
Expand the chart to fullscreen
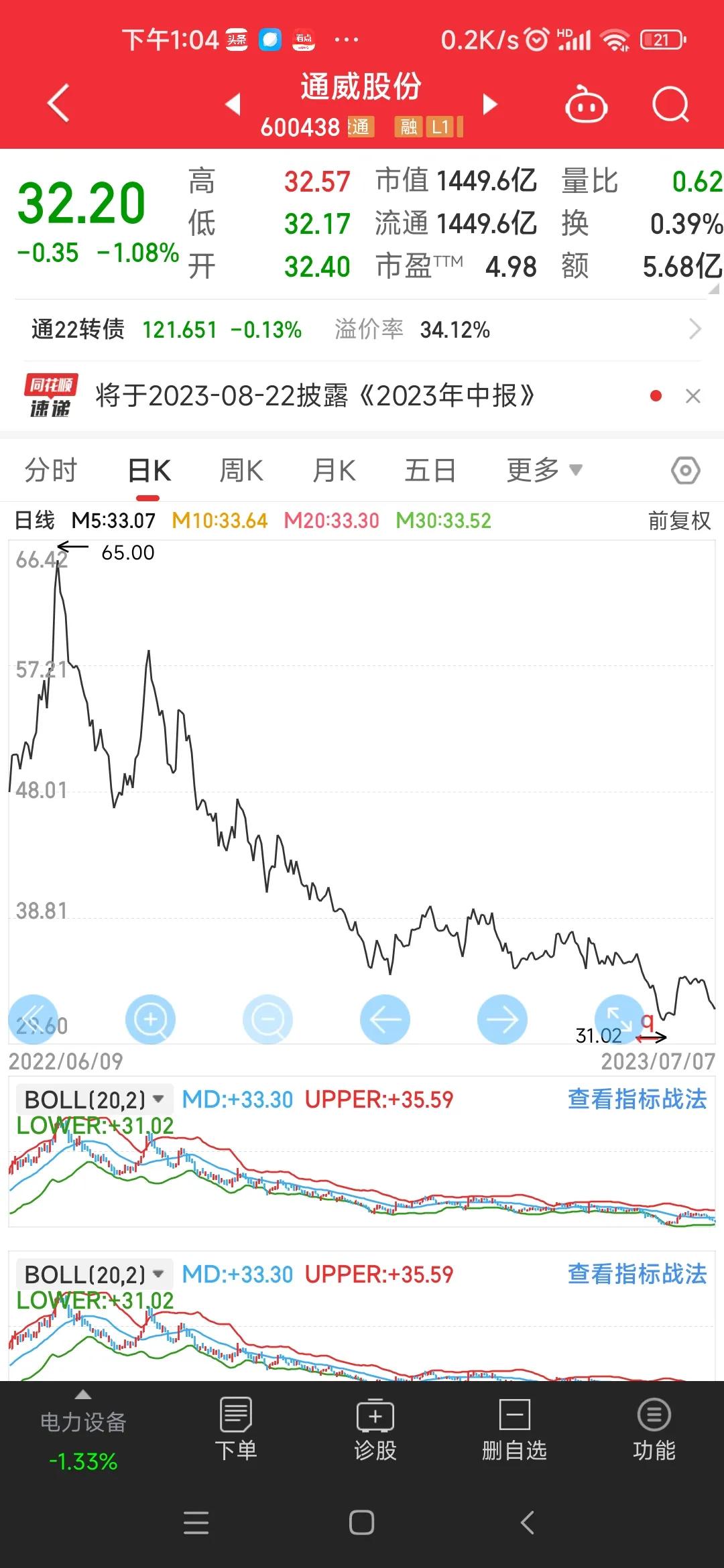[618, 1019]
